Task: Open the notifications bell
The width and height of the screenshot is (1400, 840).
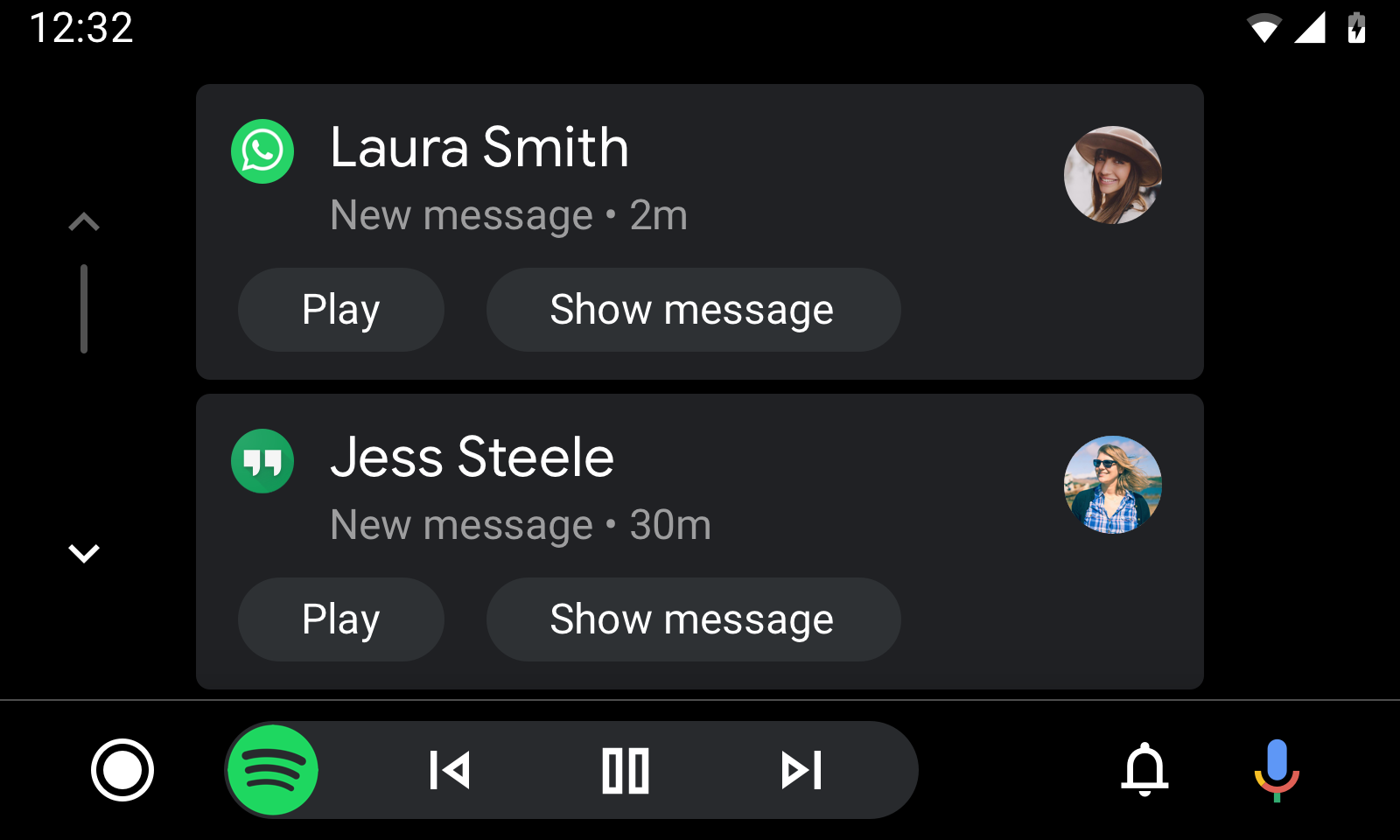Action: pyautogui.click(x=1144, y=770)
